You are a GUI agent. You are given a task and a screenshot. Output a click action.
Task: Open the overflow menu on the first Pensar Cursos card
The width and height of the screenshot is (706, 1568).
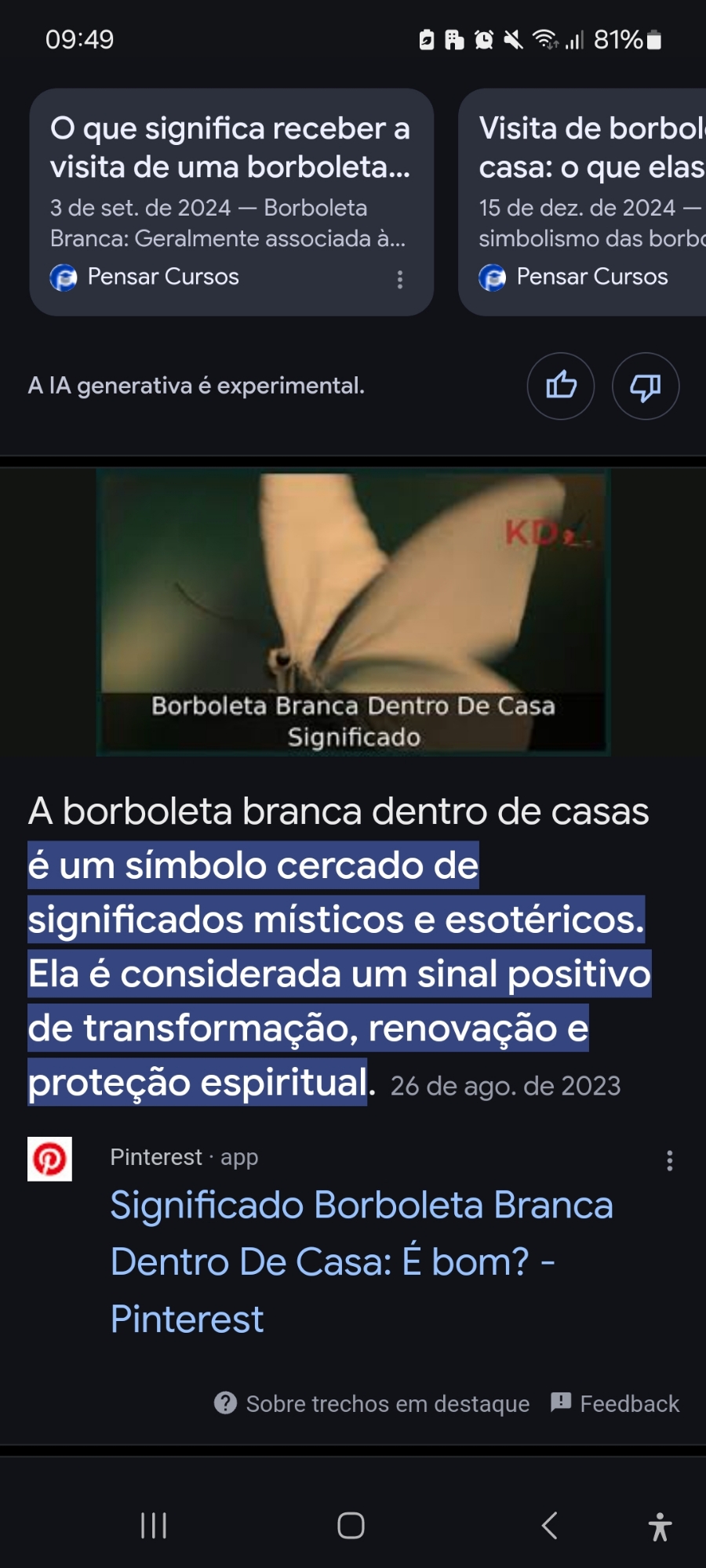tap(400, 279)
